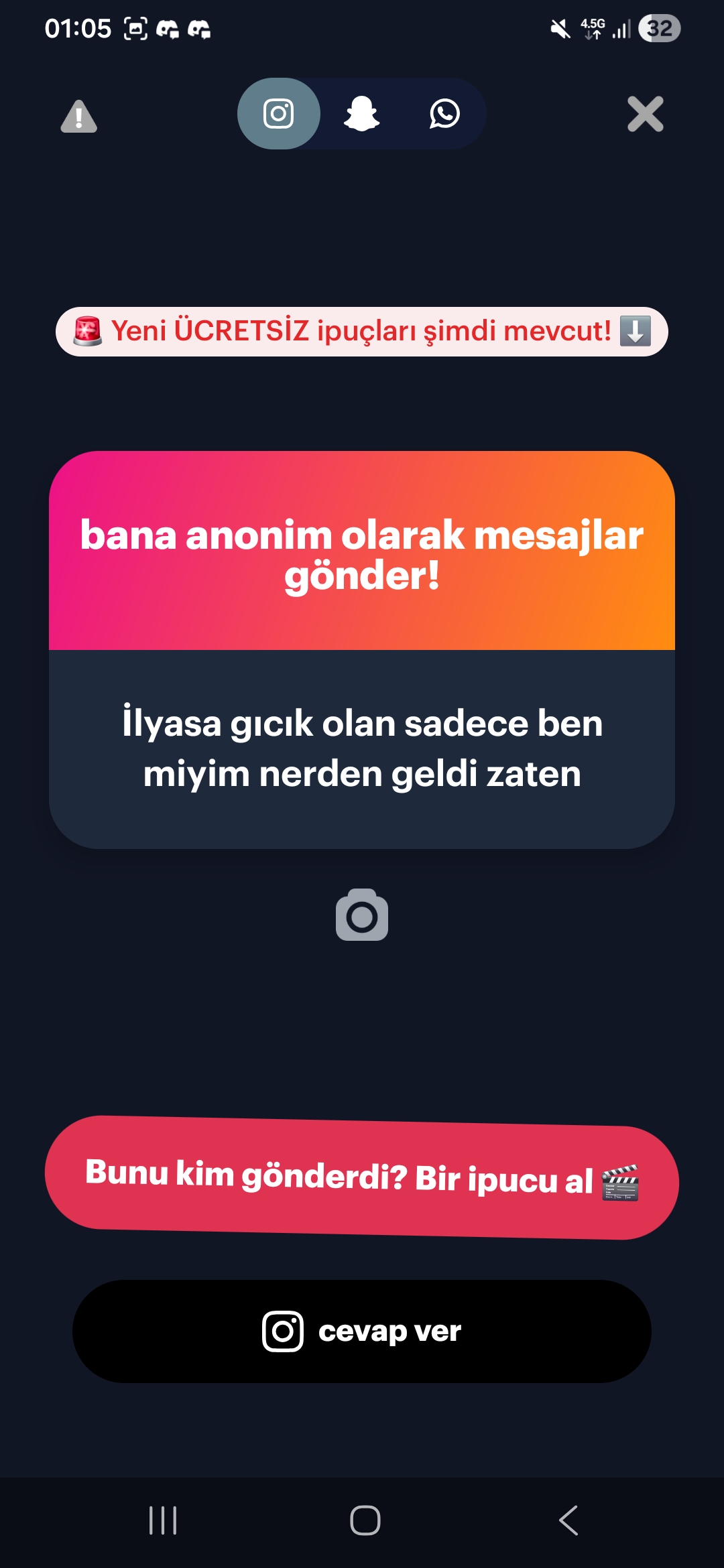Screen dimensions: 724x1568
Task: Get a hint on who sent this
Action: click(x=362, y=1177)
